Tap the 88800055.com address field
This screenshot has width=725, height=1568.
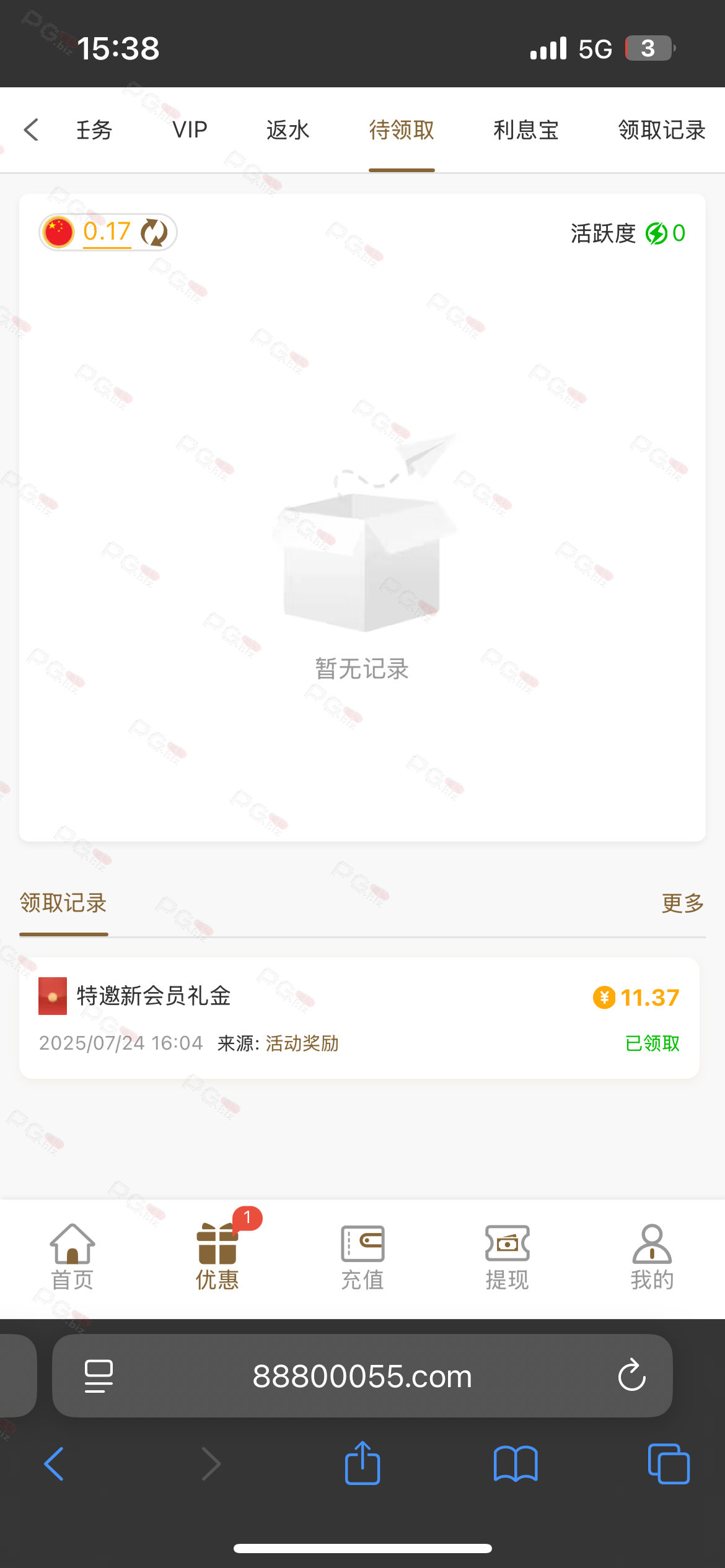click(x=362, y=1375)
